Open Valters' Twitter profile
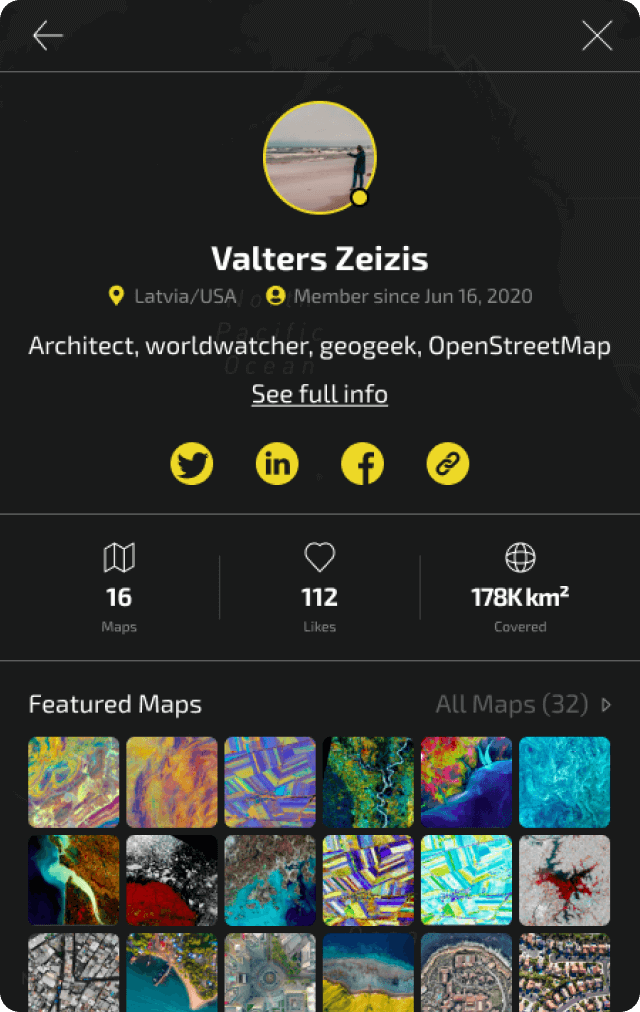The width and height of the screenshot is (640, 1012). click(192, 464)
